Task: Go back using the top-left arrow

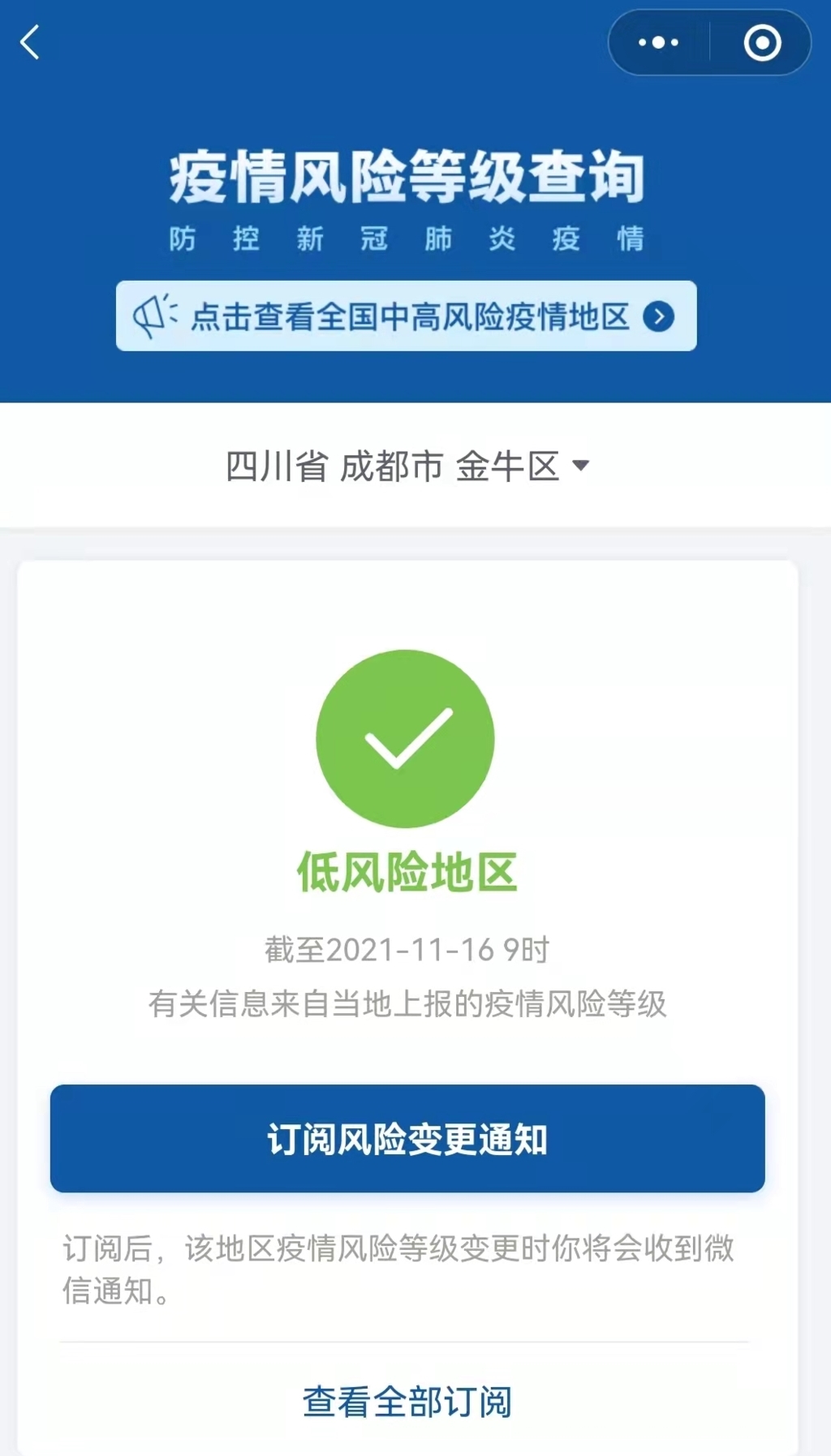Action: pos(30,43)
